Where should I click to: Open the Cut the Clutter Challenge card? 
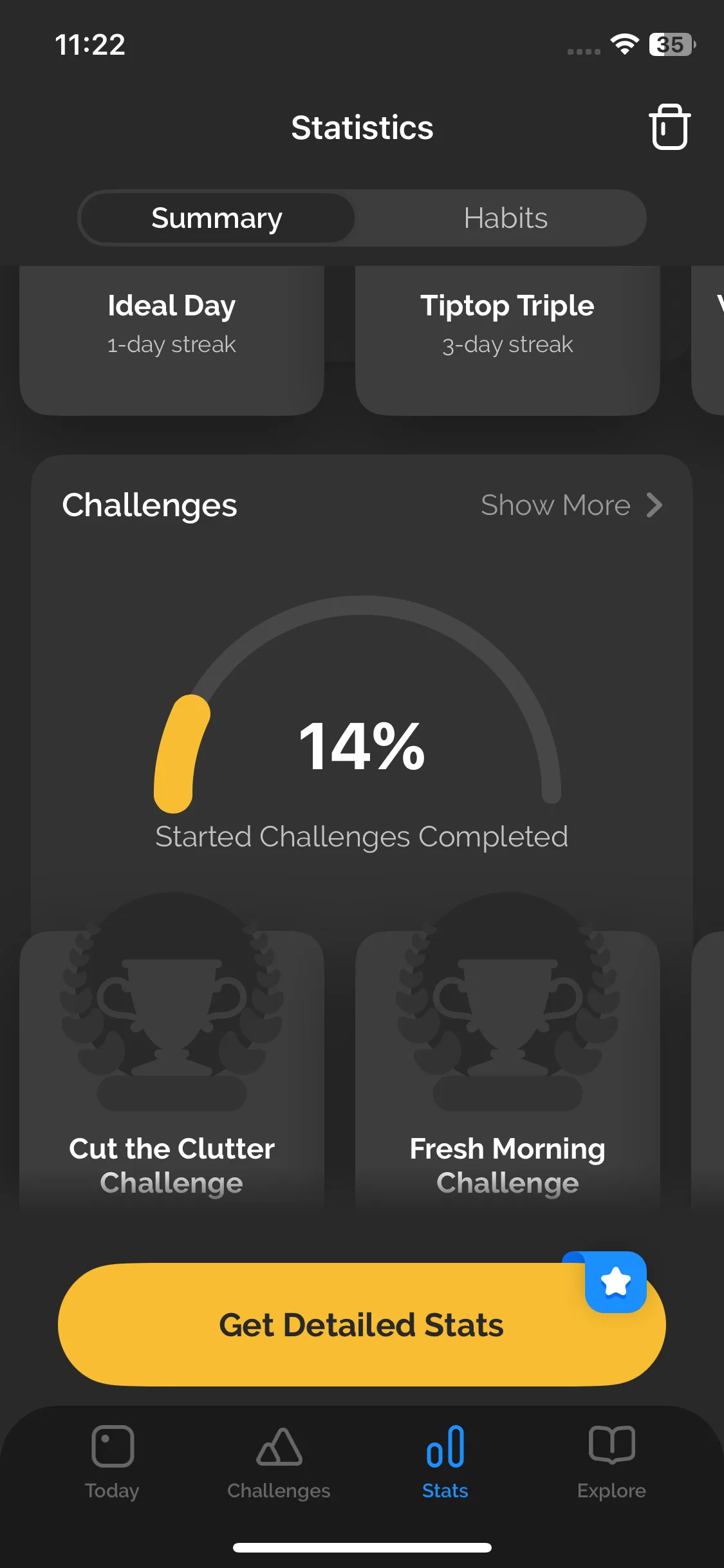(172, 1069)
